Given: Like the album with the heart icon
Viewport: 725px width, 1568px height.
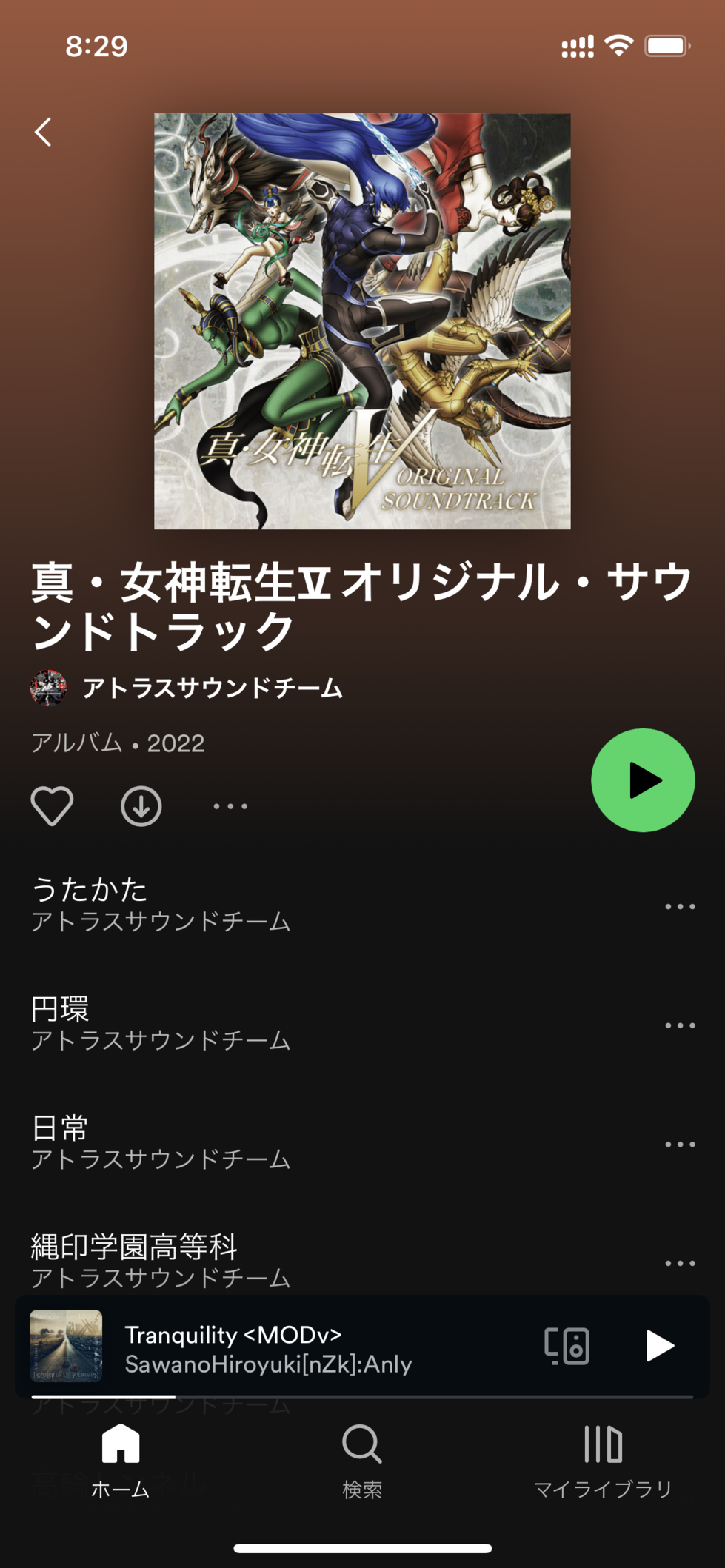Looking at the screenshot, I should coord(52,805).
